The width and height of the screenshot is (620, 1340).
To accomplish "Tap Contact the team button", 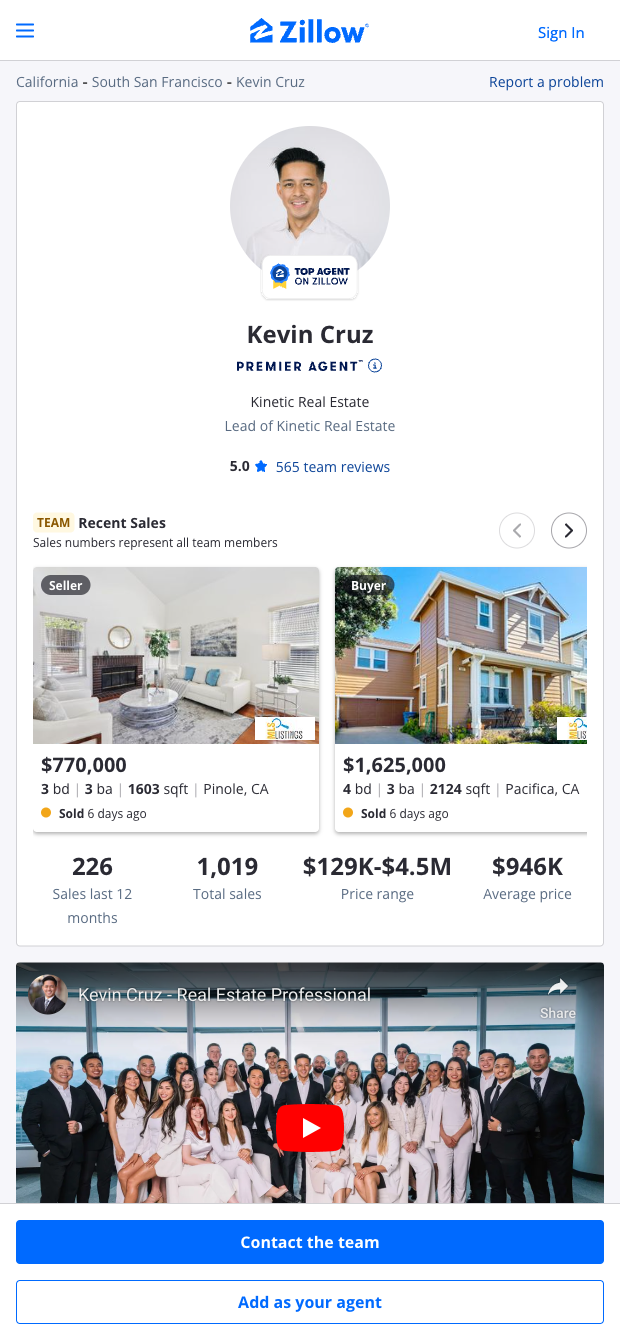I will (310, 1242).
